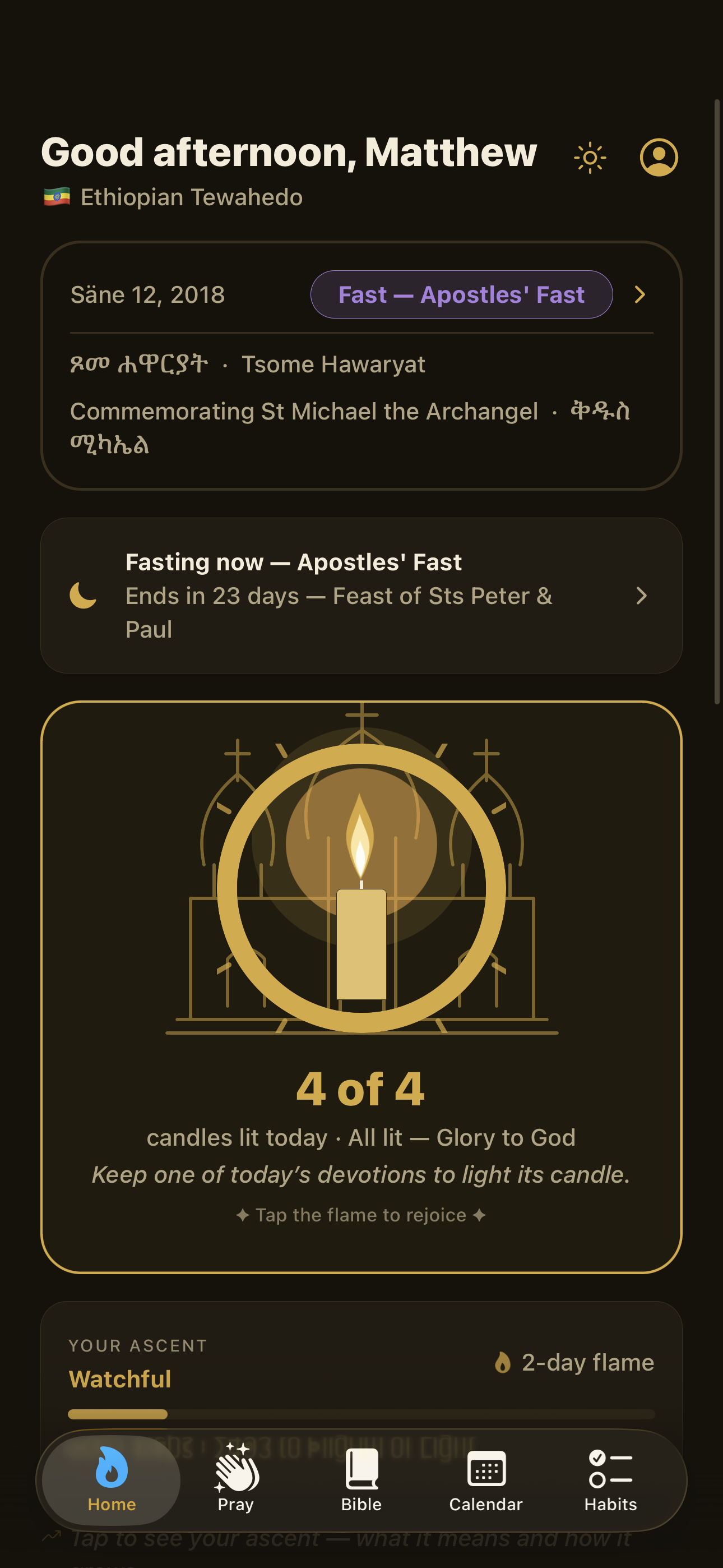This screenshot has height=1568, width=723.
Task: Switch to the Habits tab
Action: 610,1478
